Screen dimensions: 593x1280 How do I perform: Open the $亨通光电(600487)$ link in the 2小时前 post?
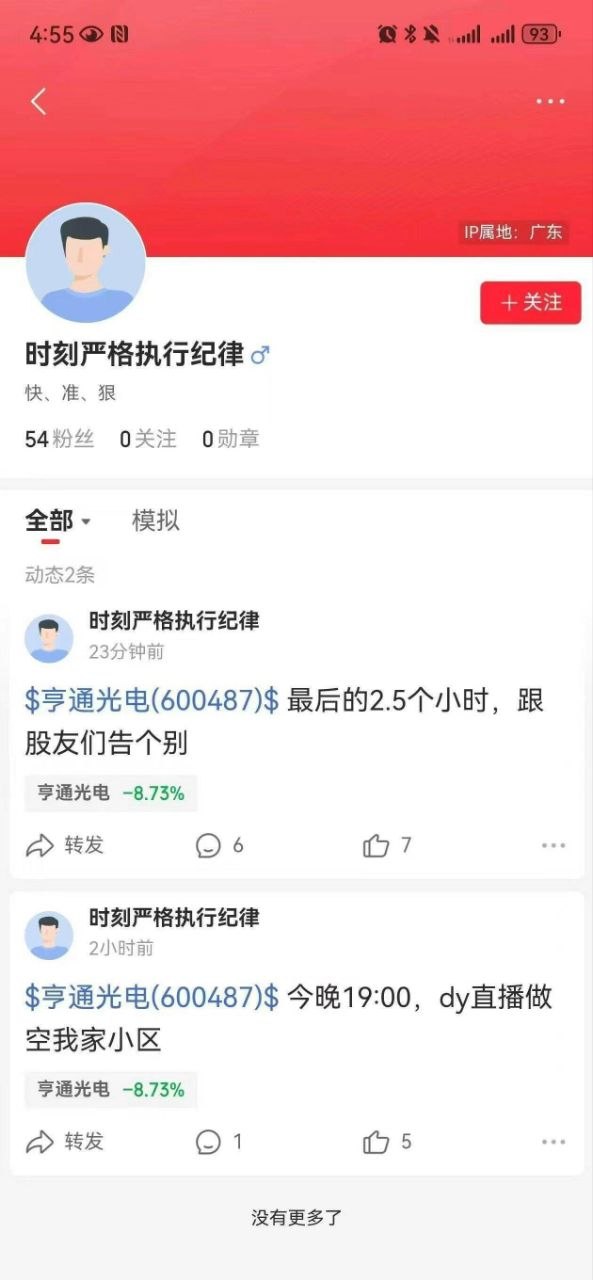tap(152, 997)
